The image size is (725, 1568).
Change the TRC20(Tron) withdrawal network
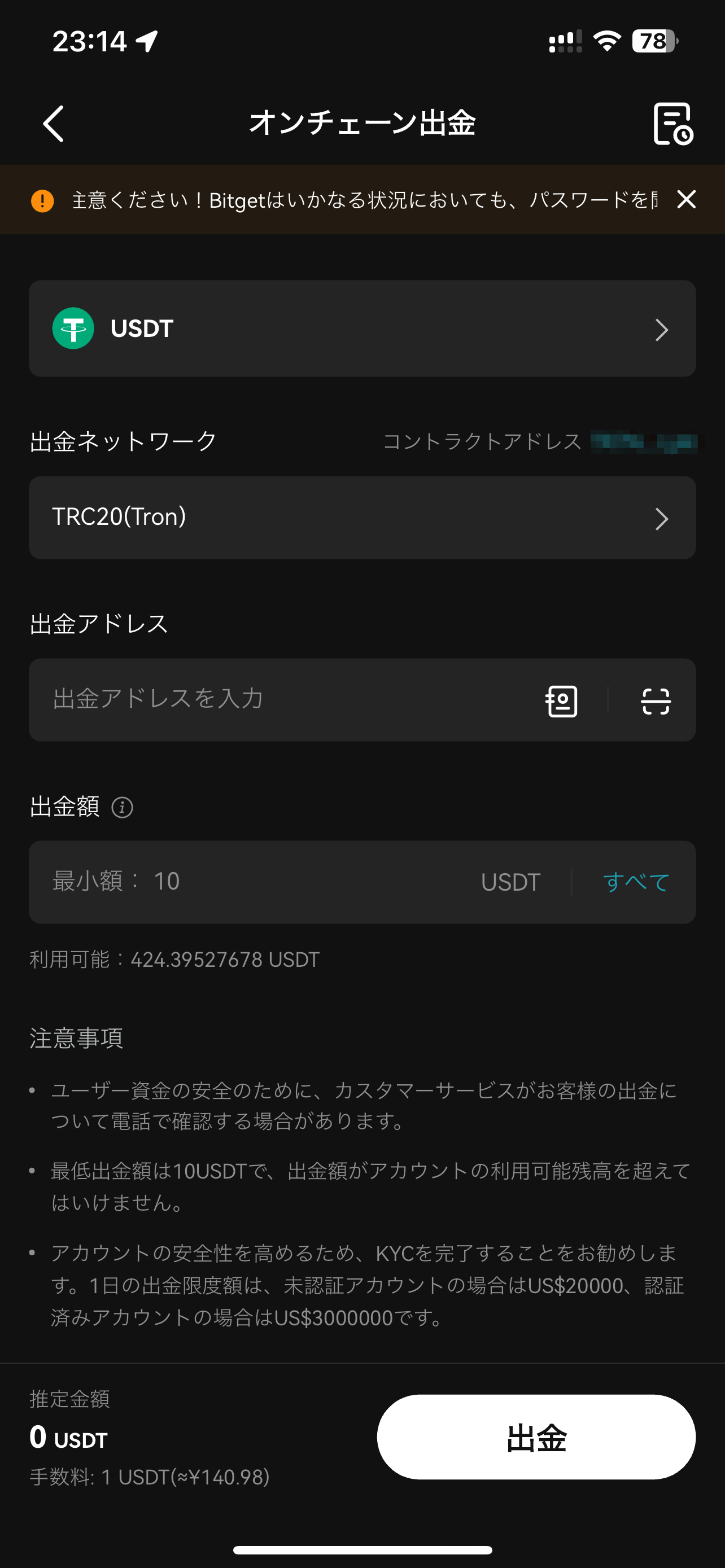pos(362,518)
